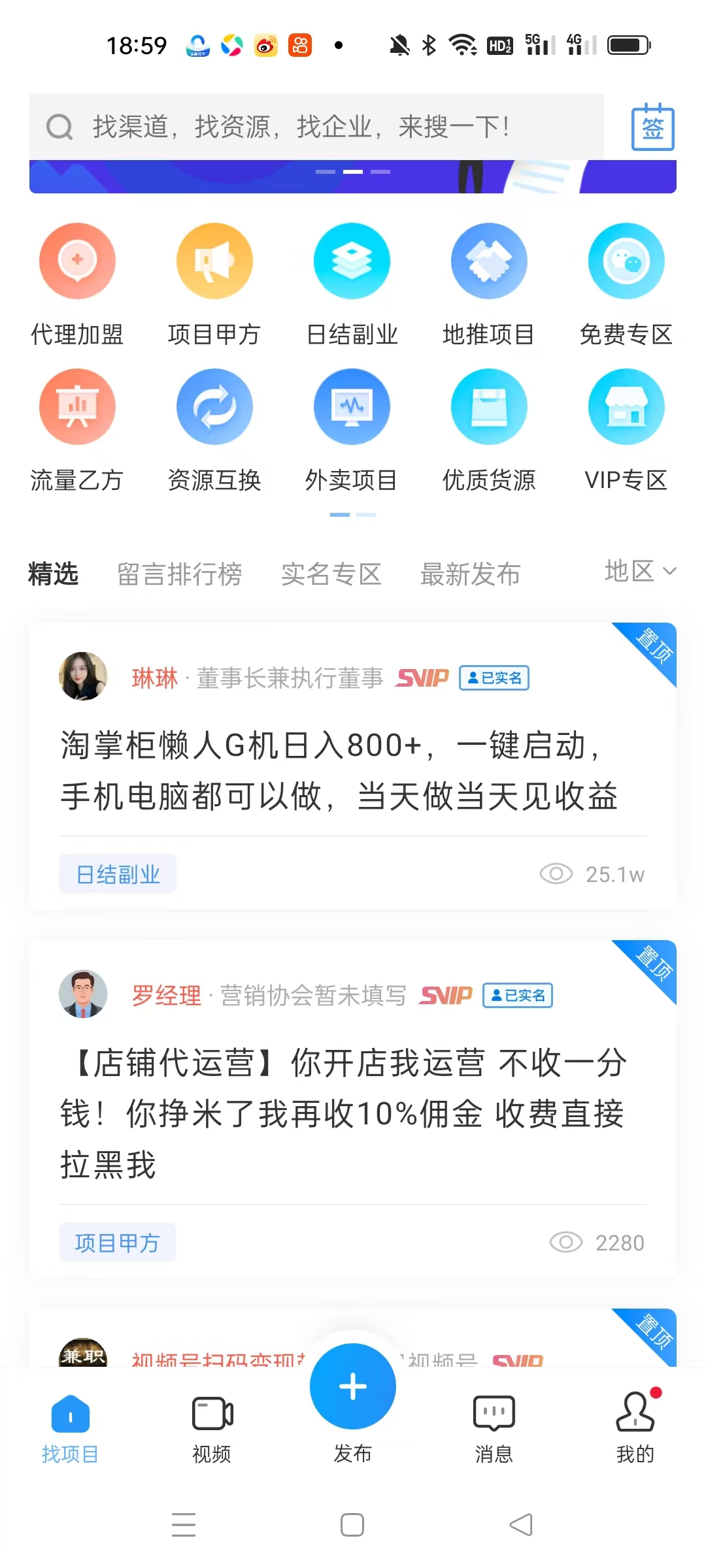Open the 外卖项目 category

point(352,407)
